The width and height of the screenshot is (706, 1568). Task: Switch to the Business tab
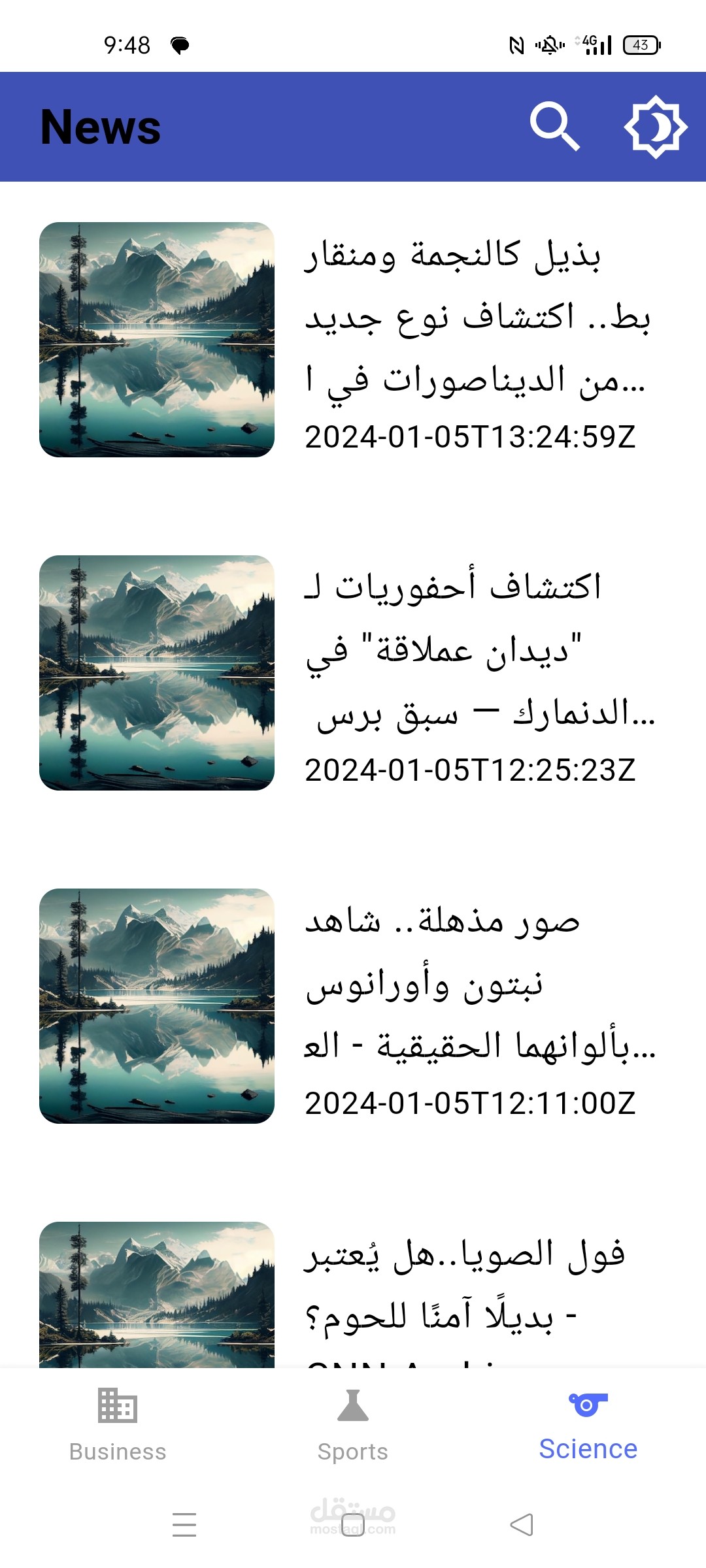[x=118, y=1426]
